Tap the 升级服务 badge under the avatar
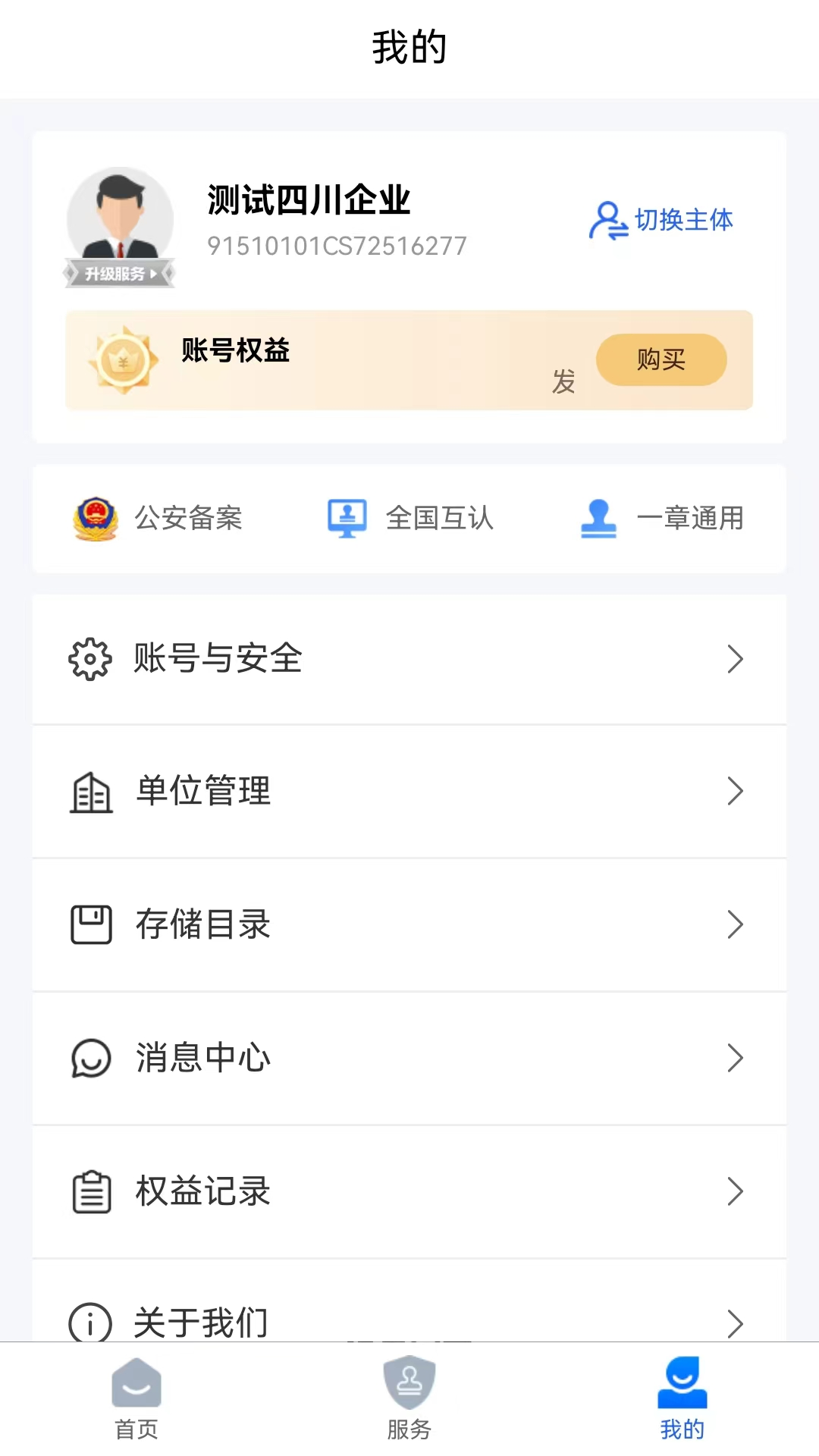Viewport: 819px width, 1456px height. [120, 274]
